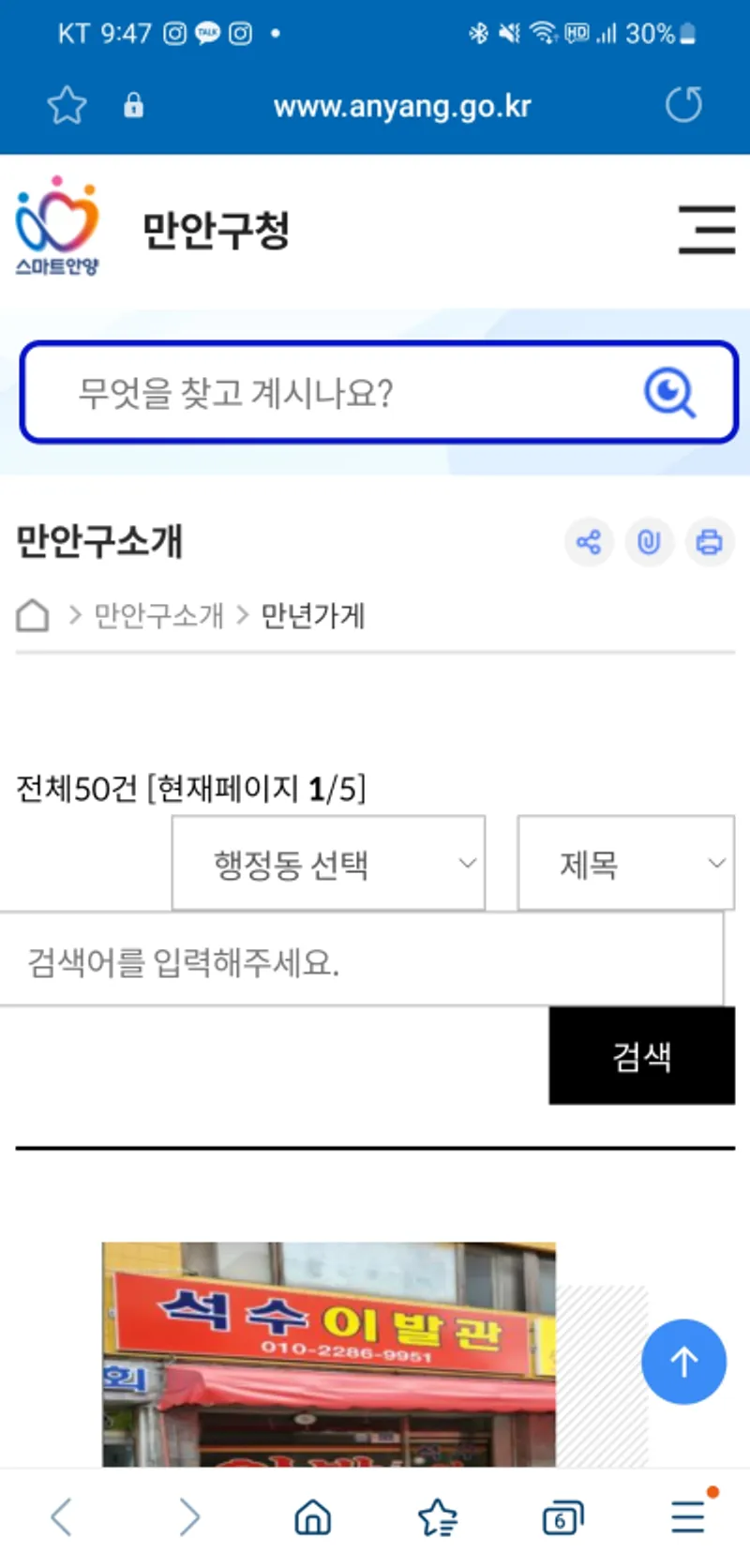
Task: Tap the magnifier icon in the site search
Action: (x=669, y=392)
